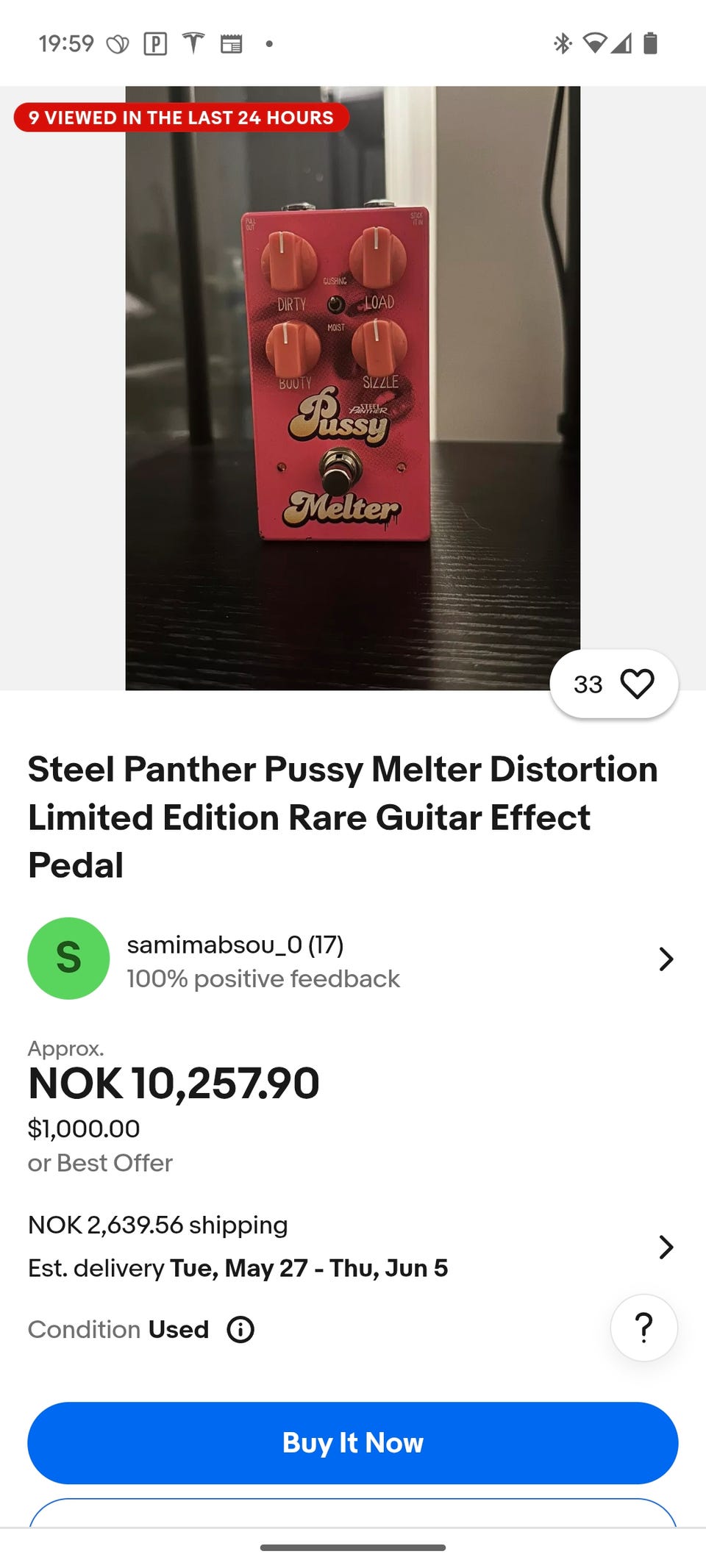Tap Buy It Now

(352, 1442)
